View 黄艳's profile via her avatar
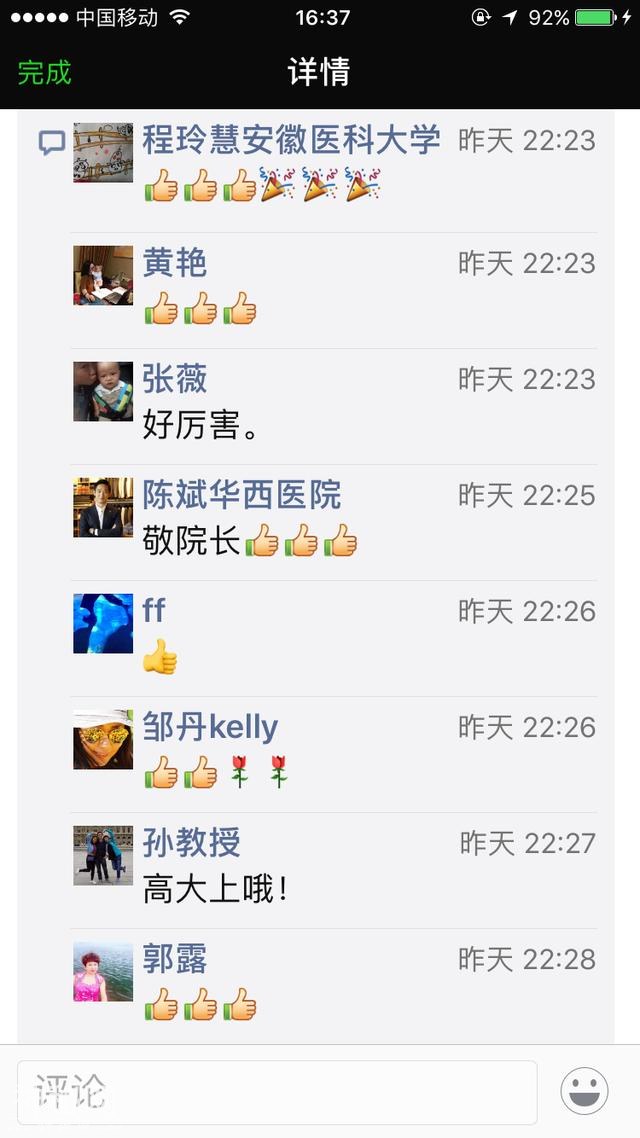 [103, 275]
